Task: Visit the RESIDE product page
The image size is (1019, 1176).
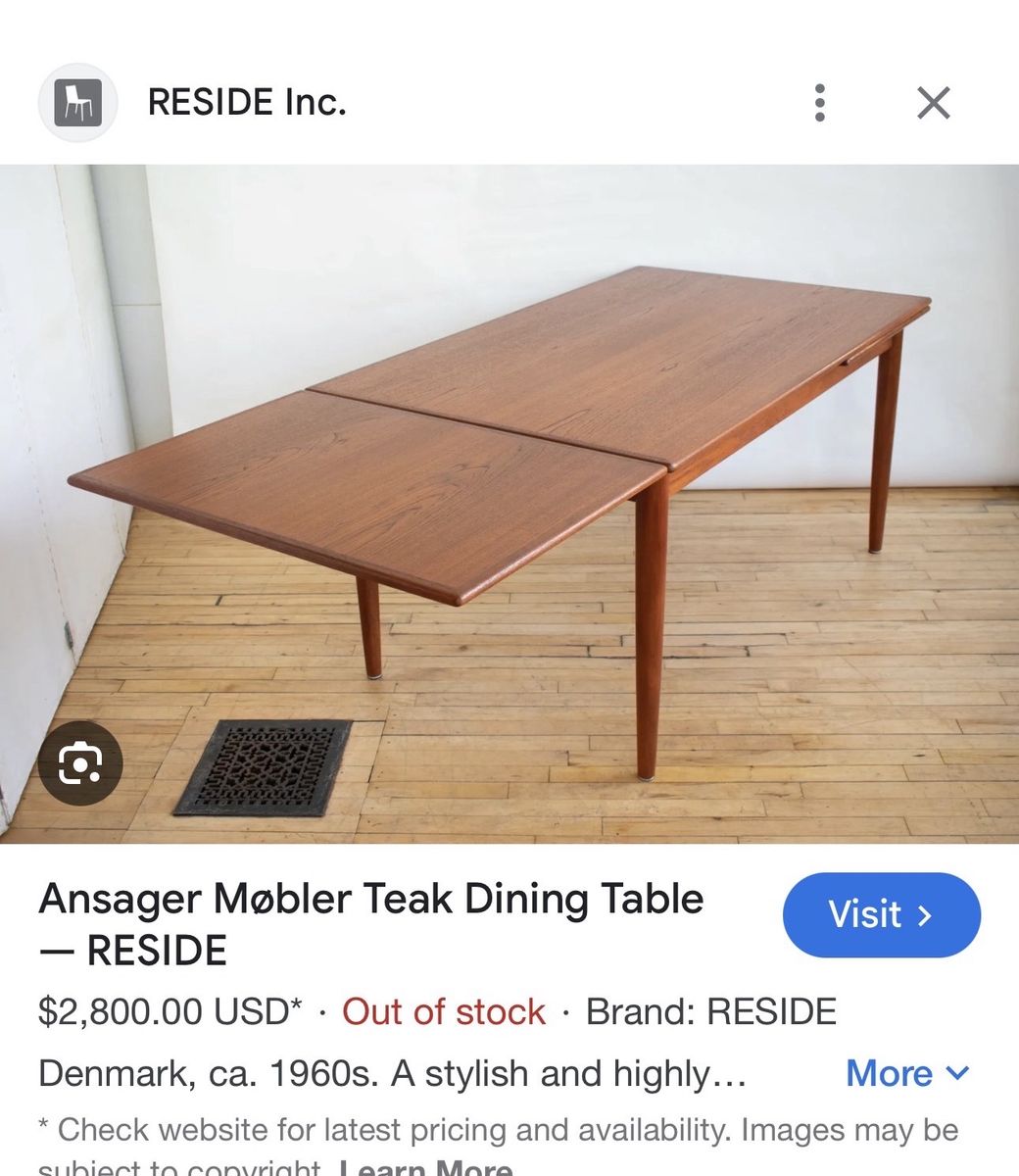Action: point(881,914)
